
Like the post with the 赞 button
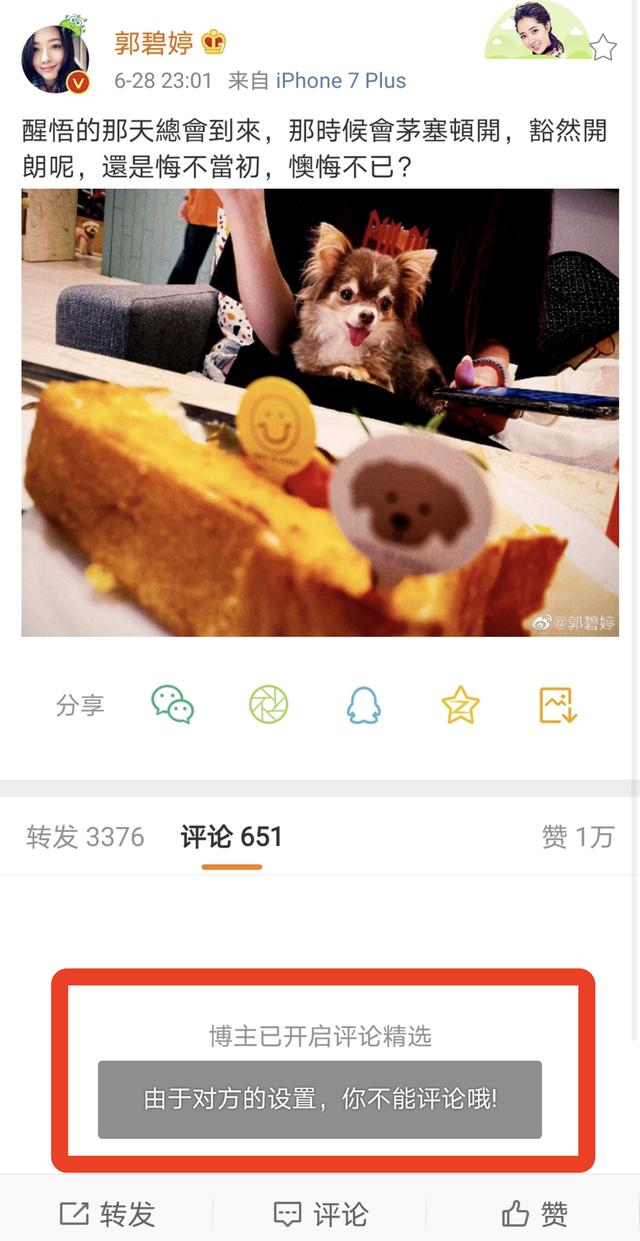click(x=534, y=1214)
